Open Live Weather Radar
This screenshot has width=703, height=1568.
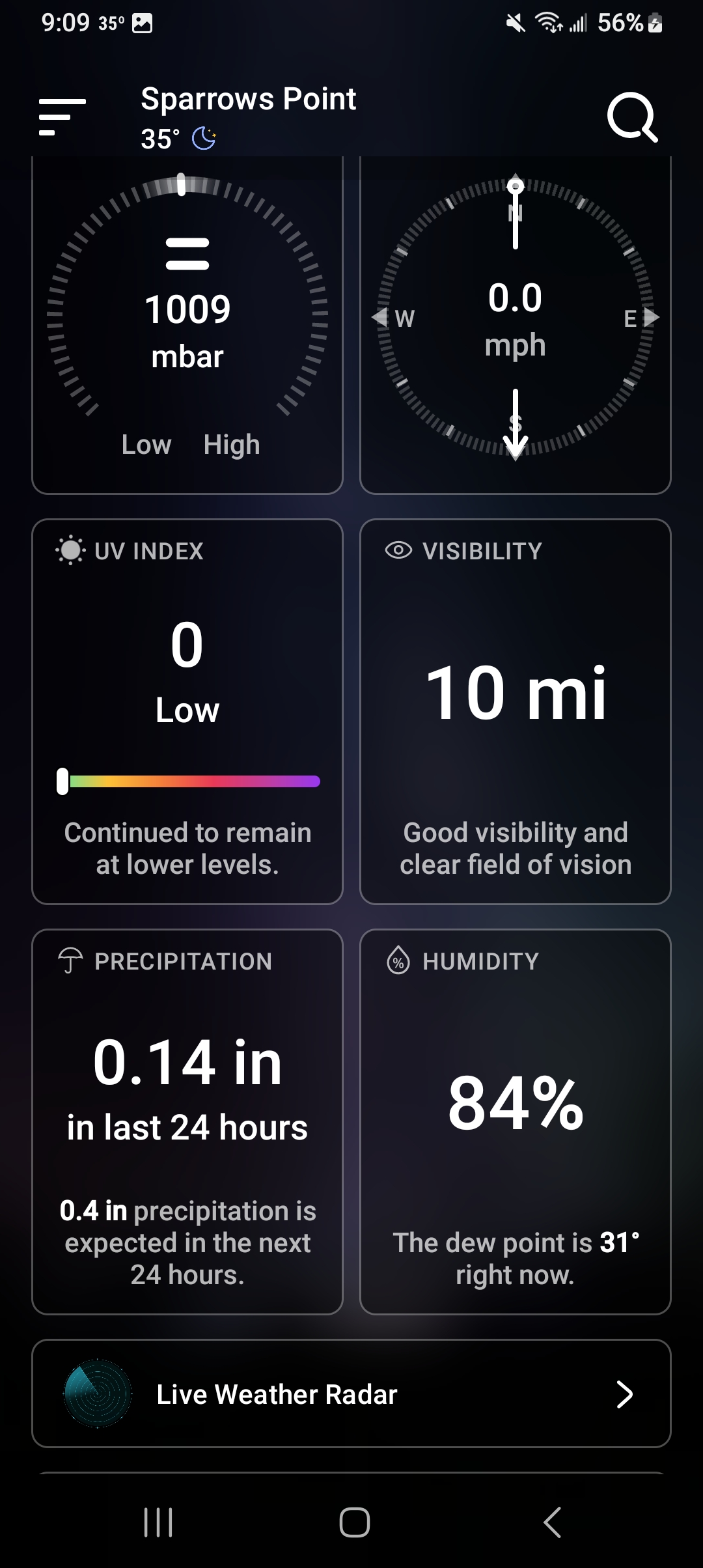351,1393
